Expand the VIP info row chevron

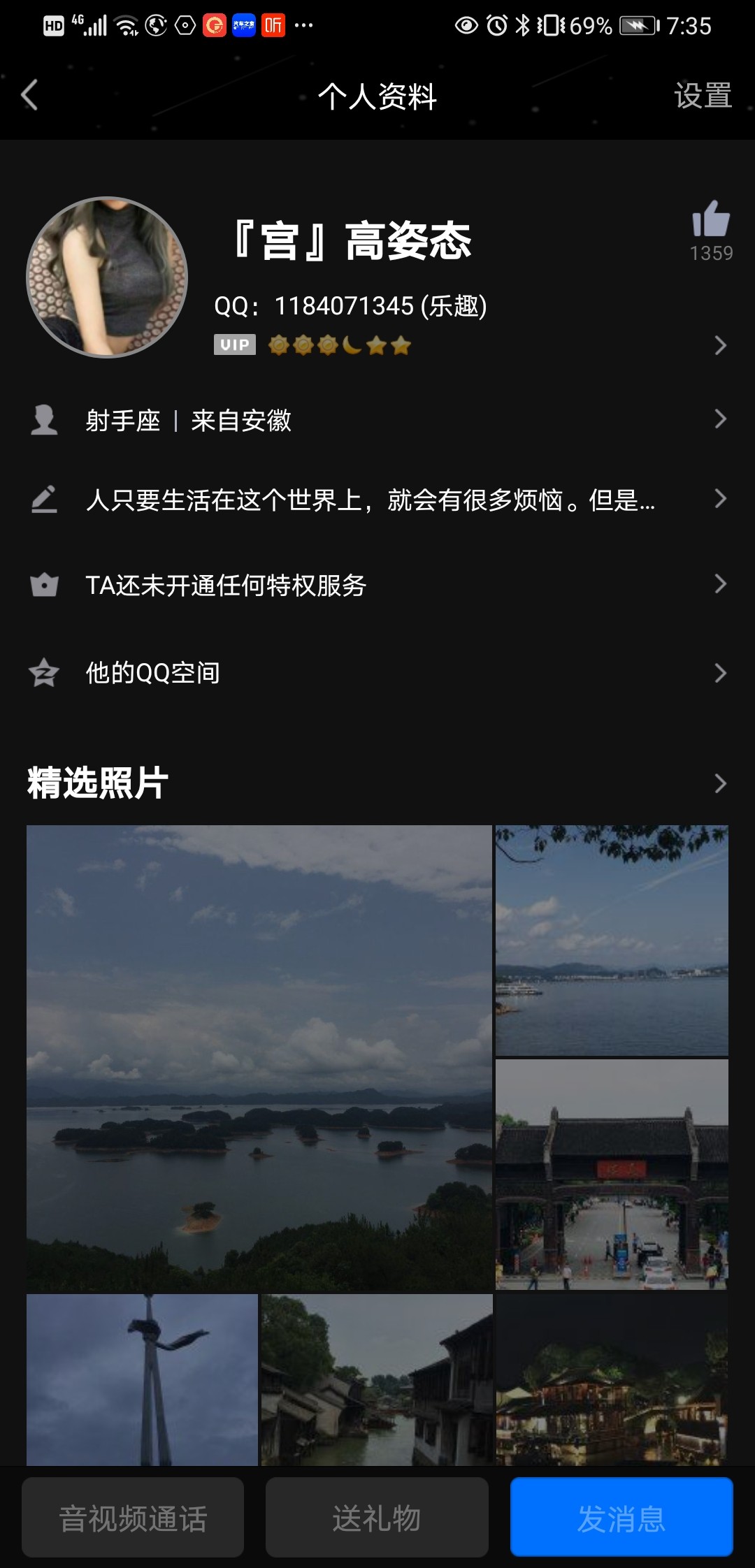pyautogui.click(x=721, y=344)
